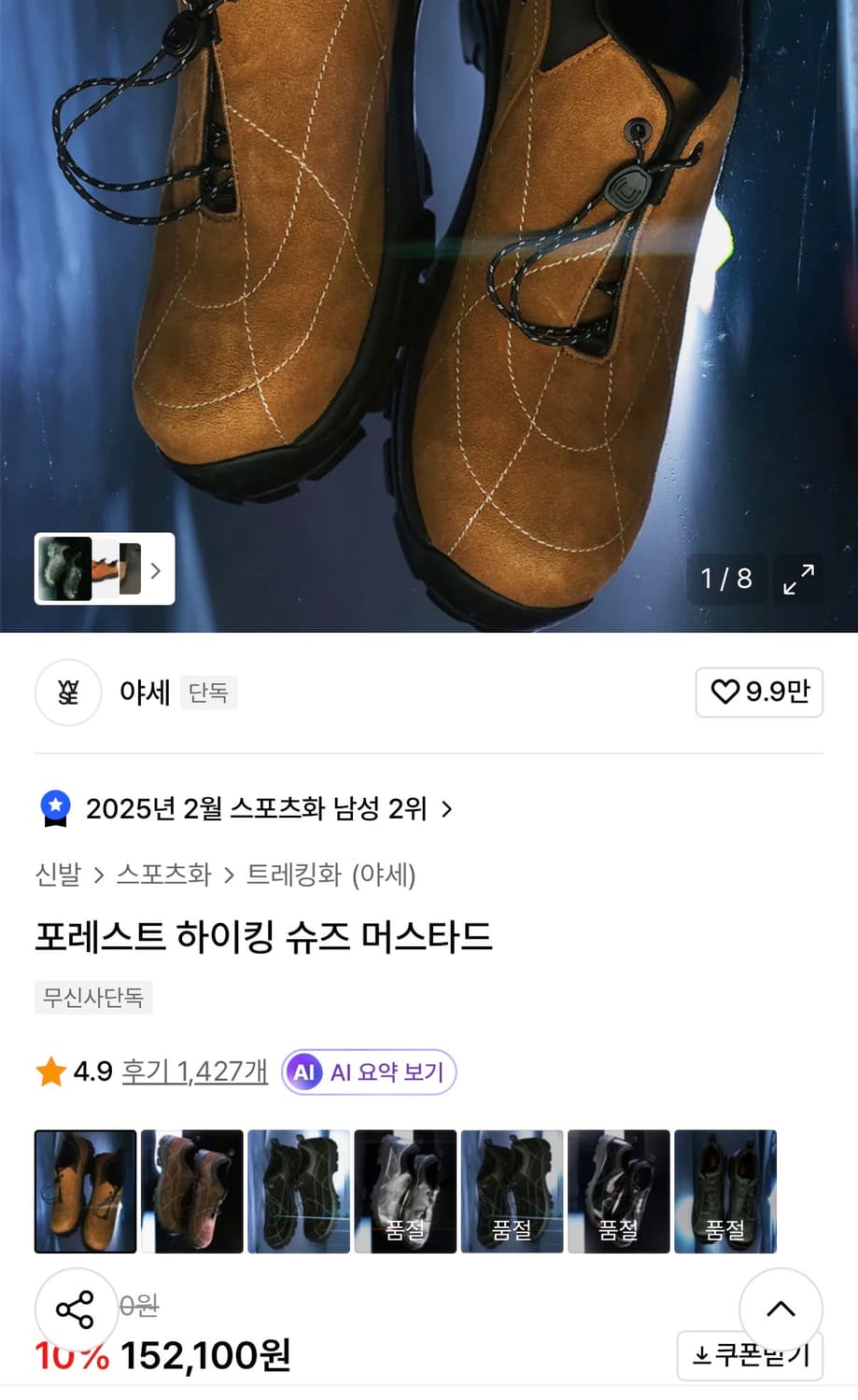Tap the share icon at bottom left
Screen dimensions: 858x1400
tap(77, 1310)
